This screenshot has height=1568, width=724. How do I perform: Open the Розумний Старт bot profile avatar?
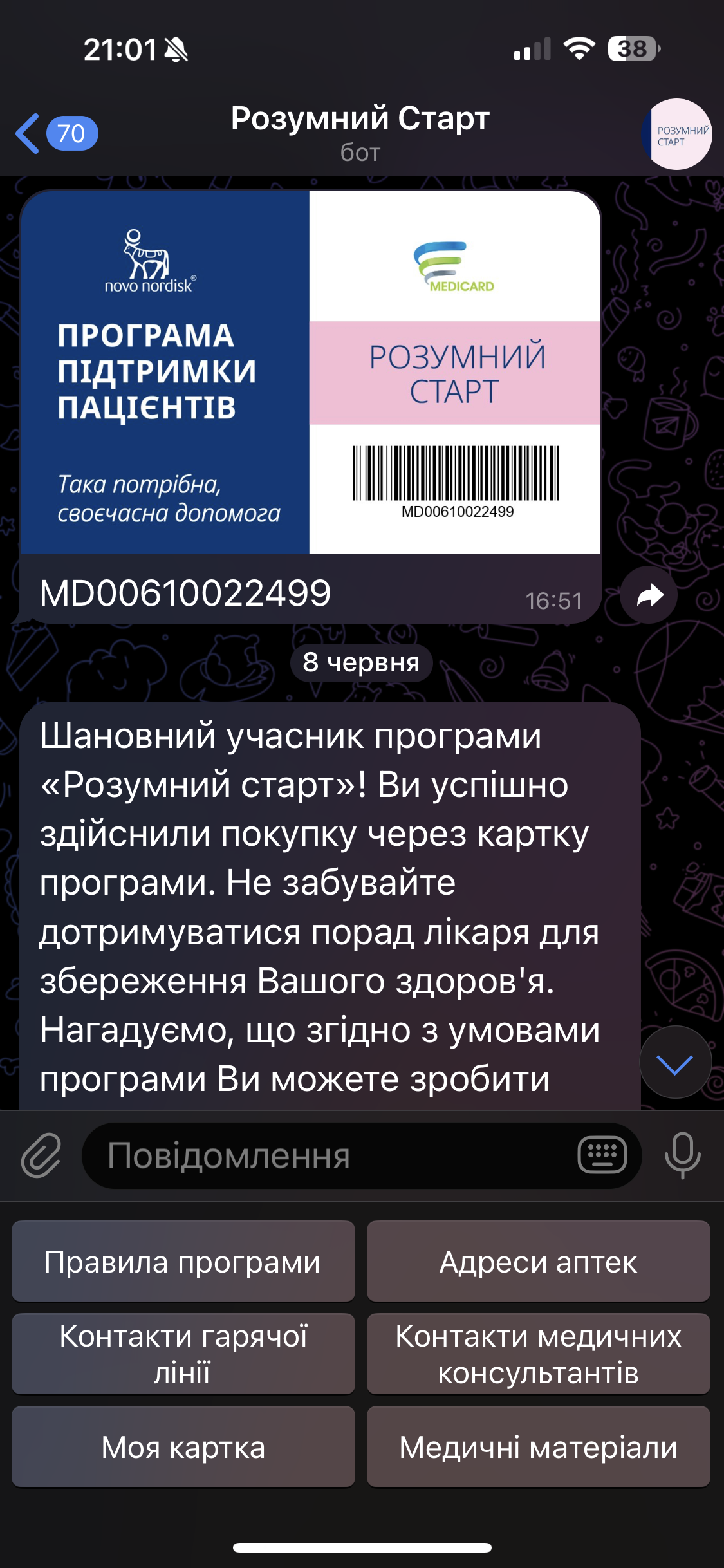676,134
